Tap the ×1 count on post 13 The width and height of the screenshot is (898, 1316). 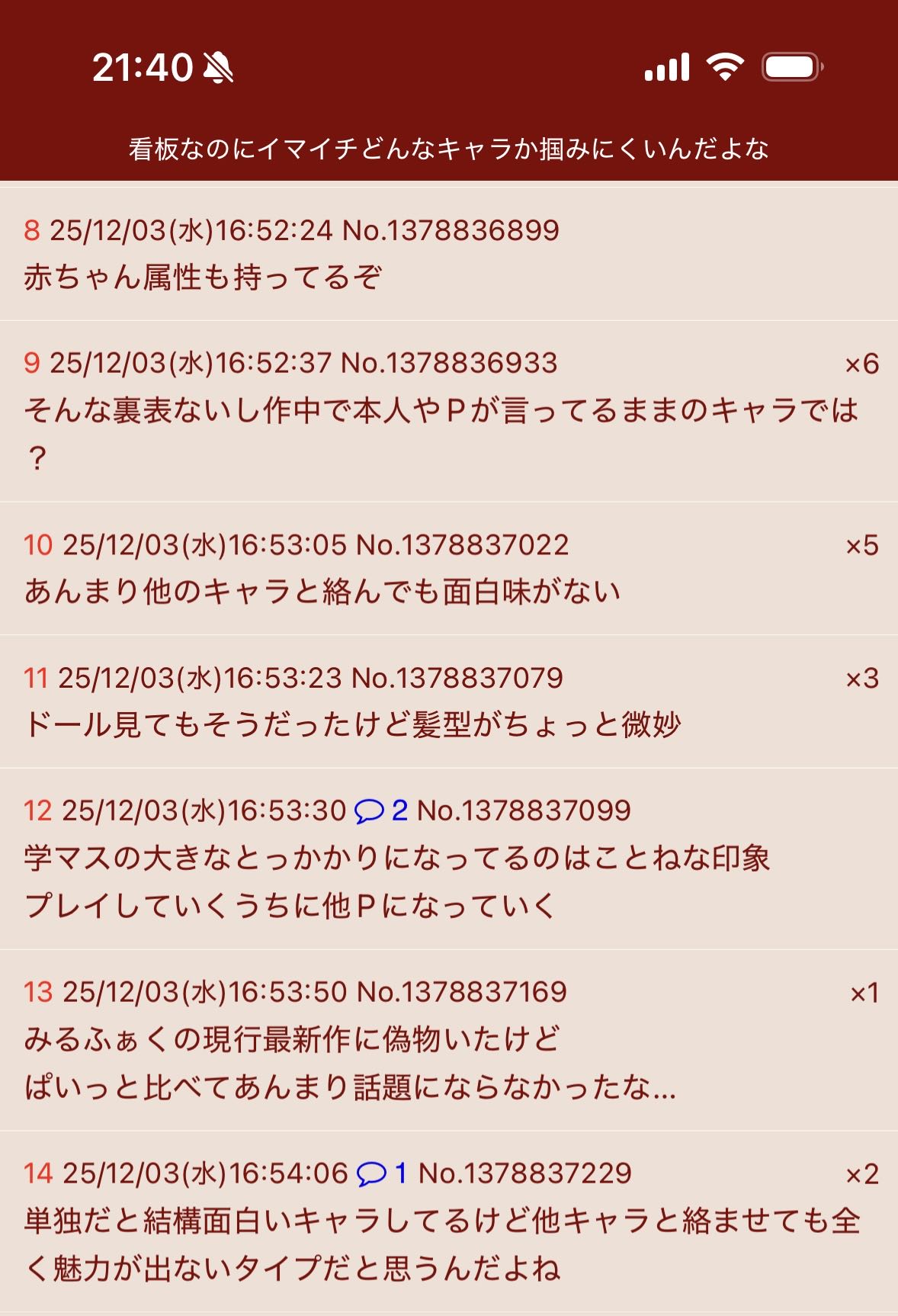pos(864,993)
